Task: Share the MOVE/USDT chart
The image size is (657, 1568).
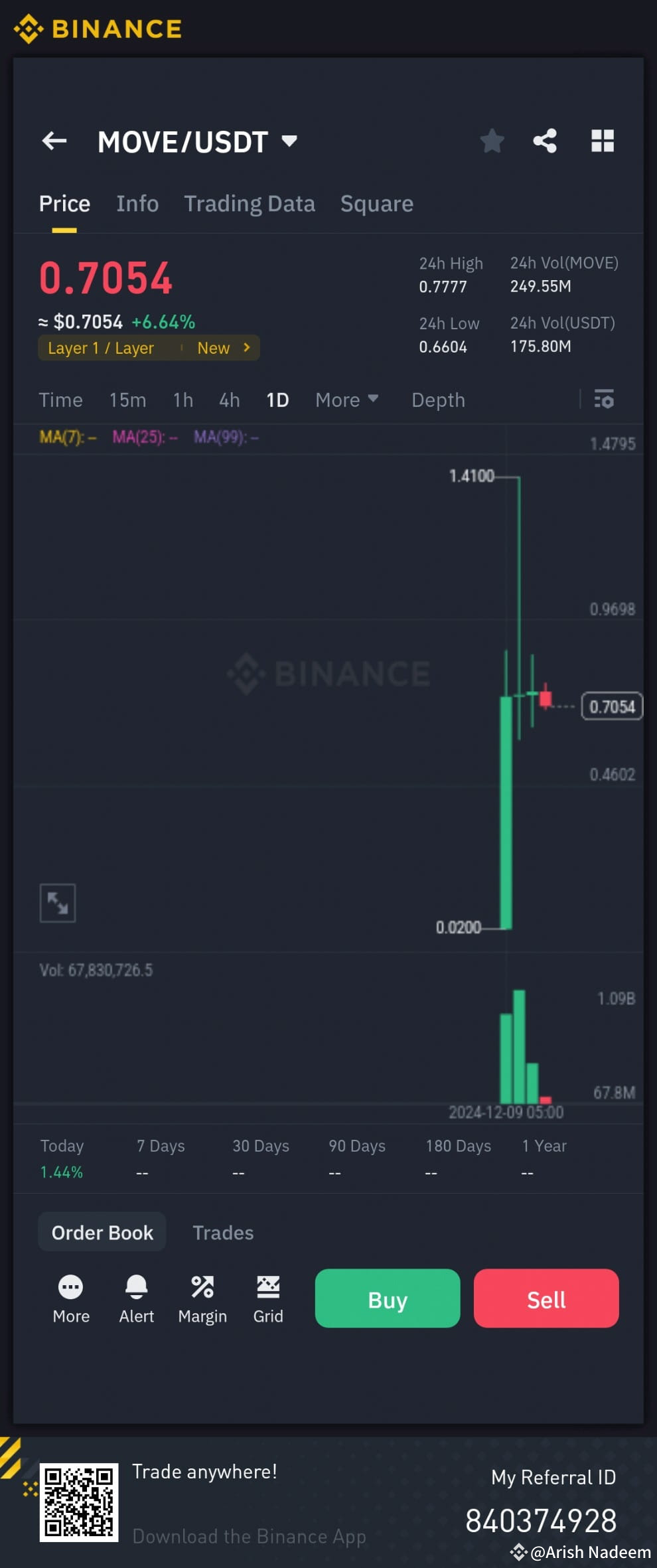Action: [x=545, y=141]
